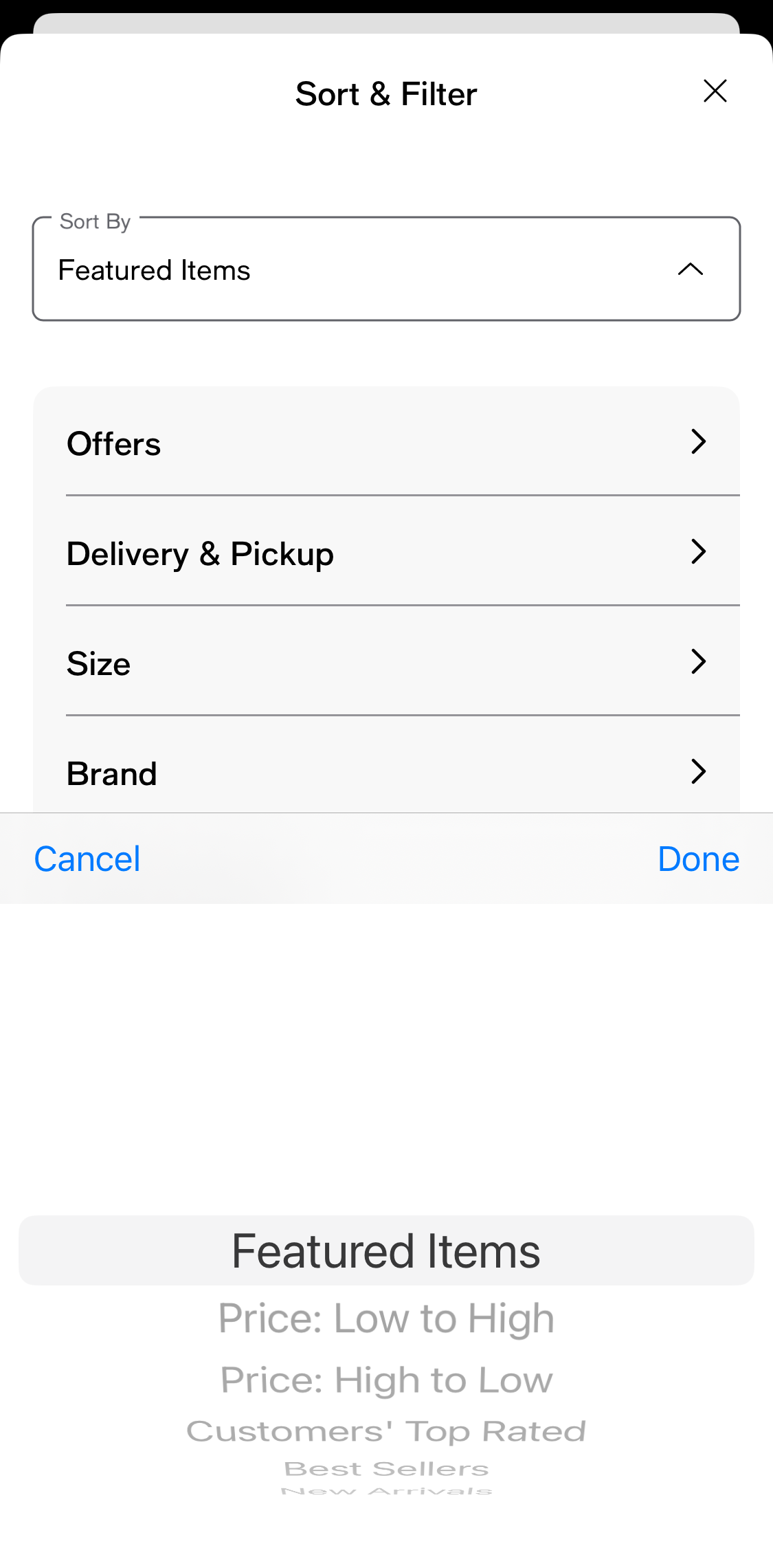Viewport: 773px width, 1568px height.
Task: Click the X icon at top right
Action: (x=715, y=91)
